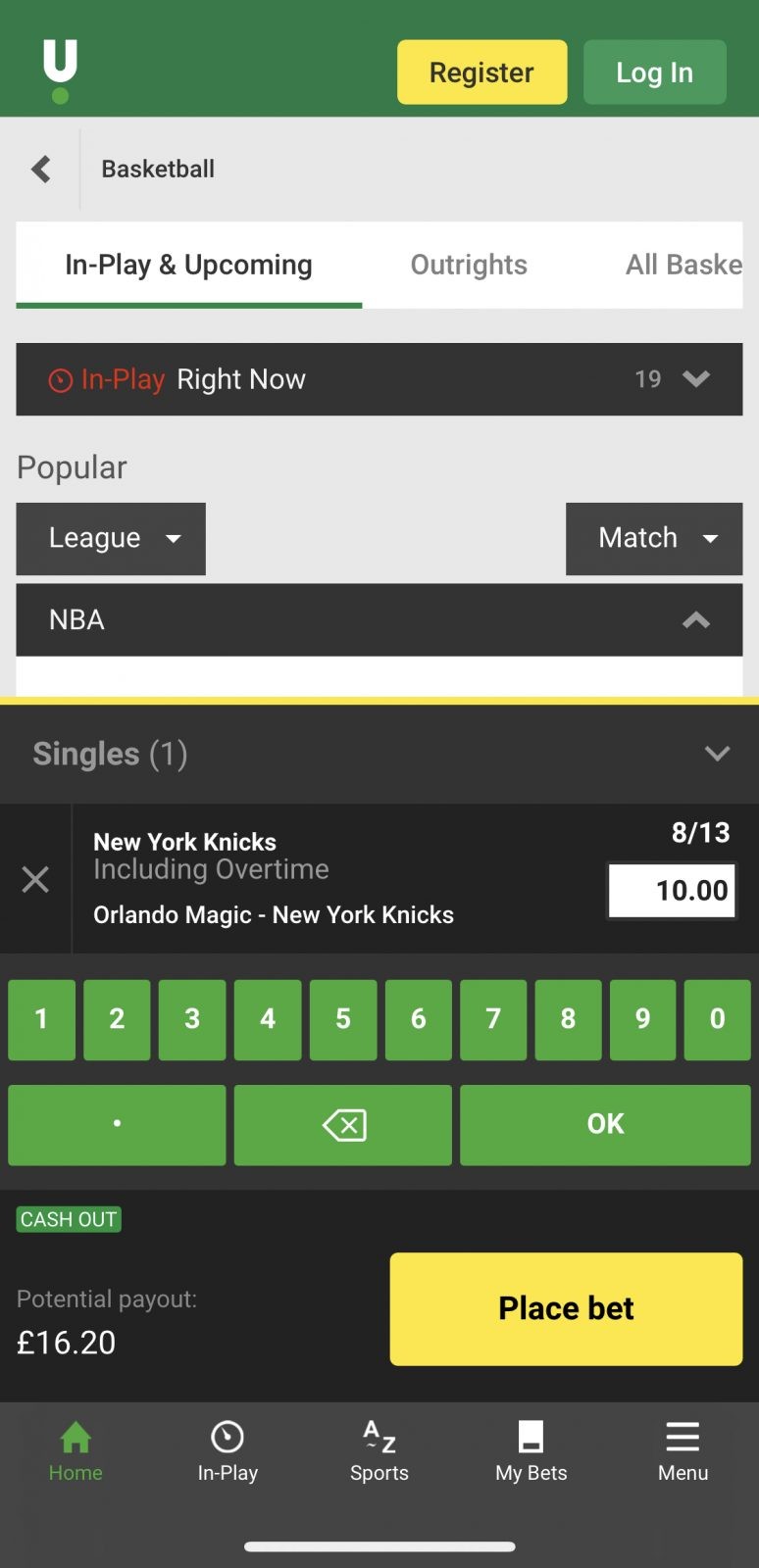
Task: Remove the New York Knicks selection
Action: coord(35,879)
